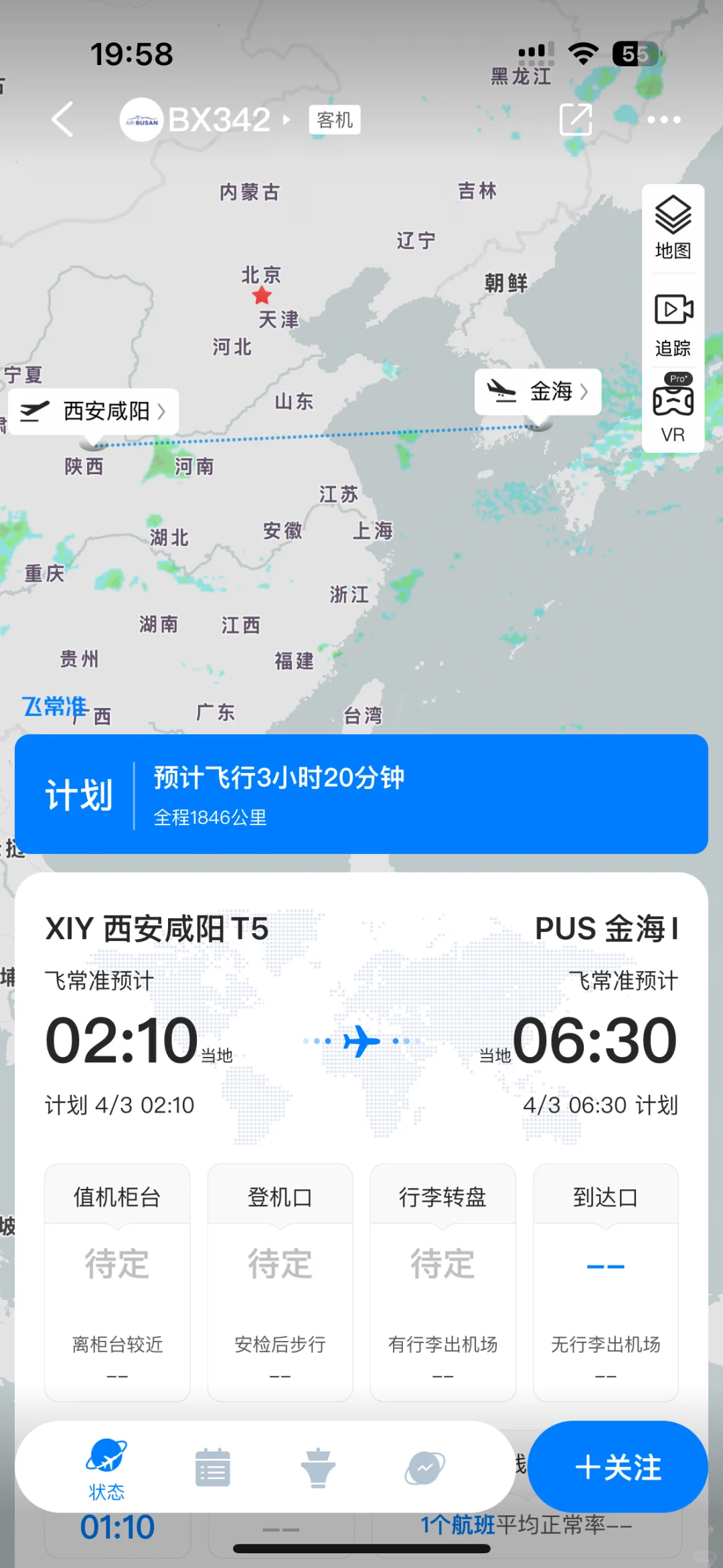Open the 值机柜台 check-in counter card
Viewport: 723px width, 1568px height.
click(x=117, y=1281)
